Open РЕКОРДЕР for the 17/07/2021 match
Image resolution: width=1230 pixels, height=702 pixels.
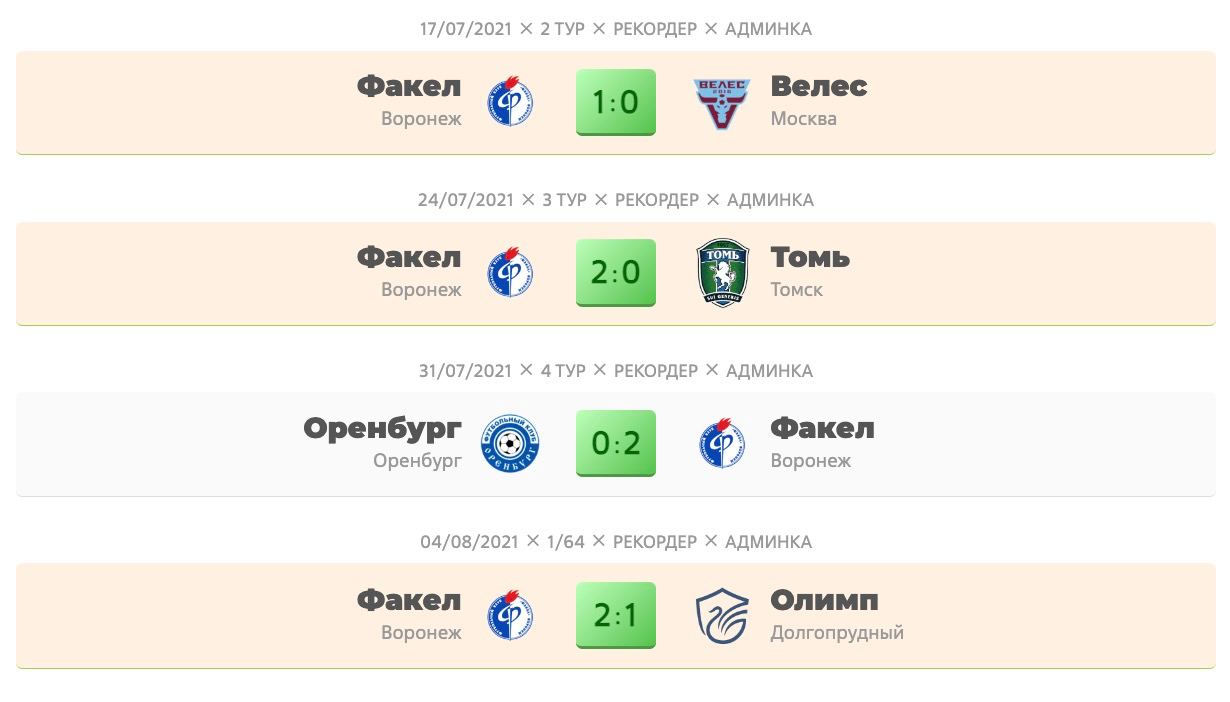pyautogui.click(x=654, y=29)
